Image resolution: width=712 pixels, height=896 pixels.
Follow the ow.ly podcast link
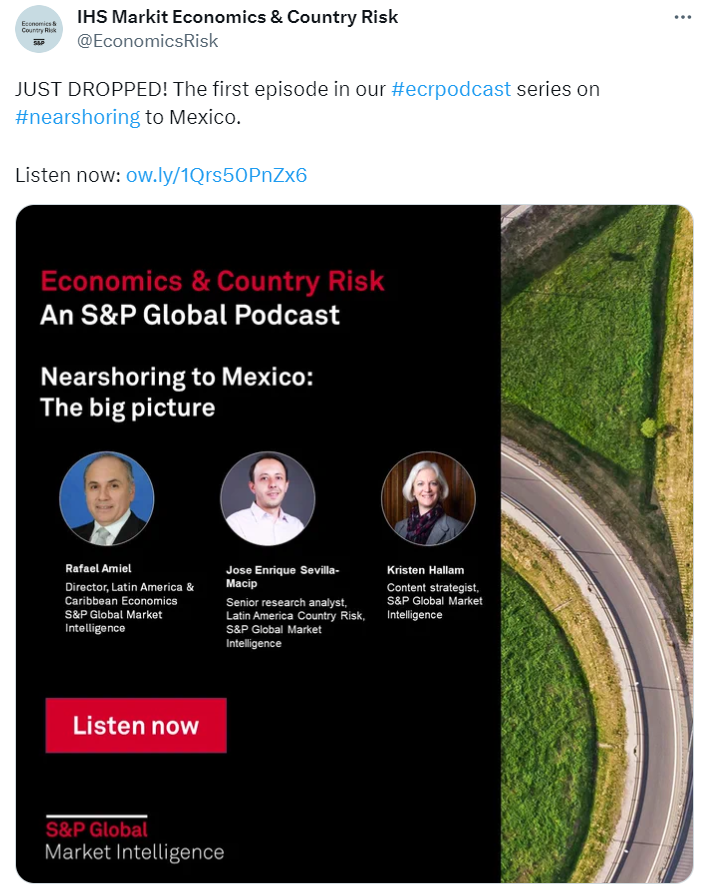216,175
